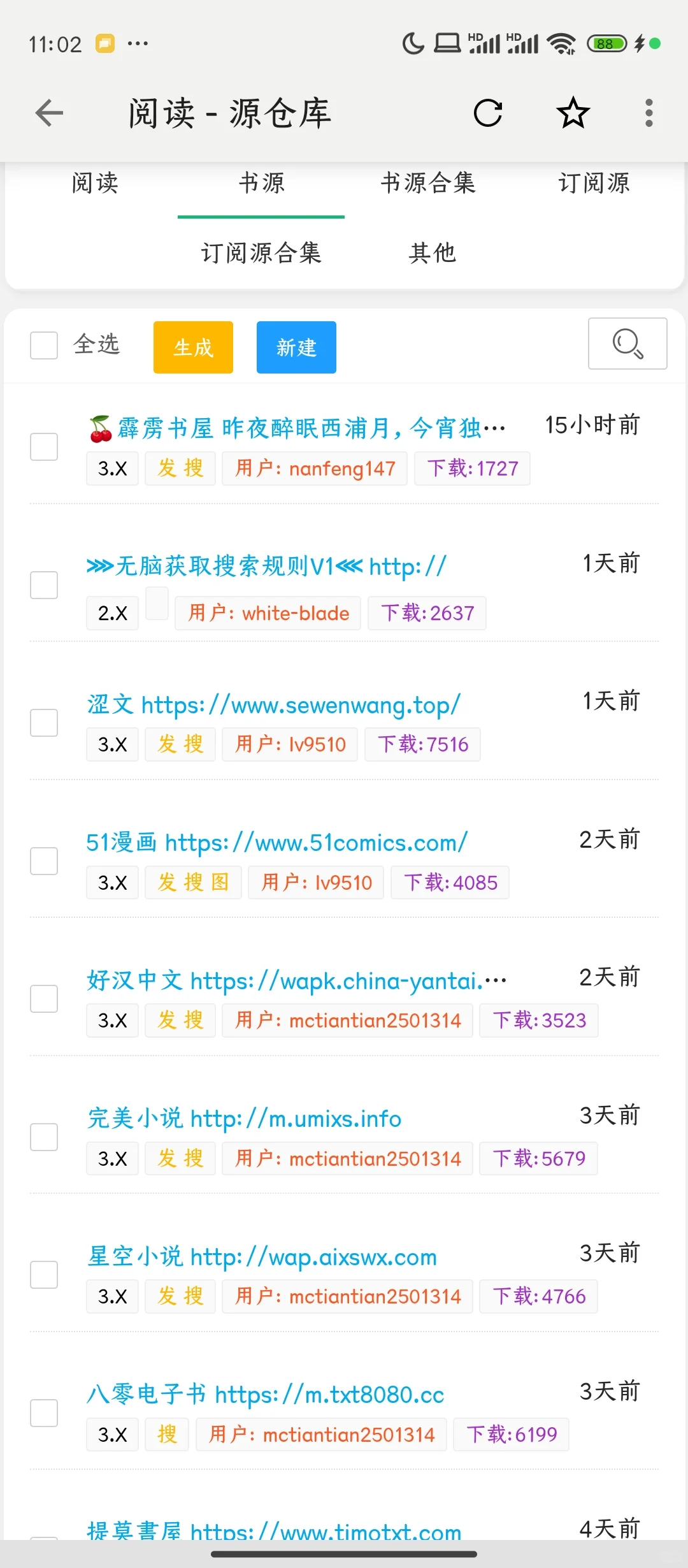Screen dimensions: 688x1568
Task: Open the 其他 tab
Action: pyautogui.click(x=432, y=253)
